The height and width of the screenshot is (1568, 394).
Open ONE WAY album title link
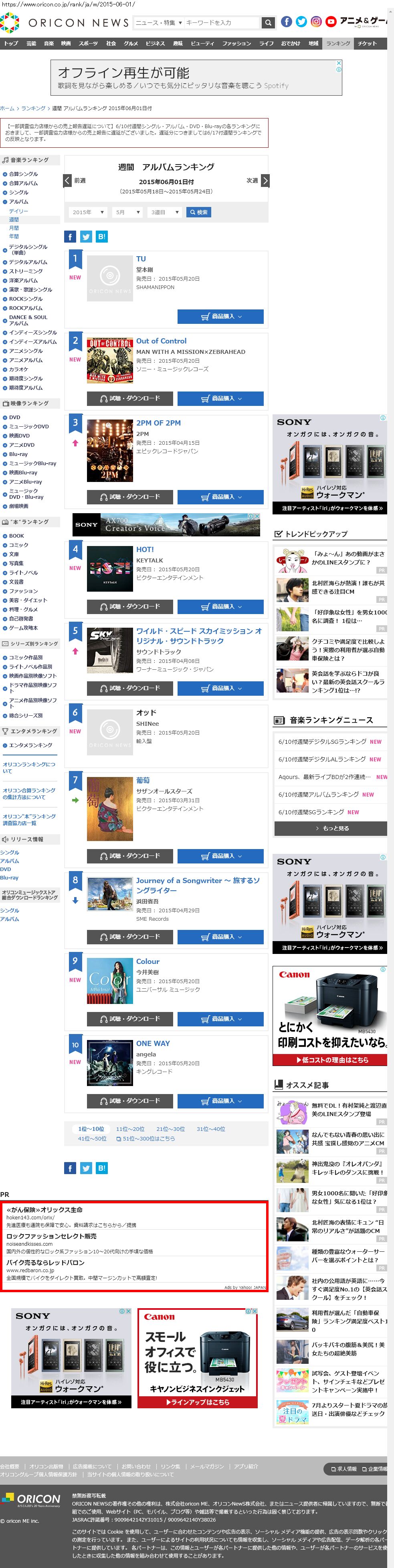(153, 1043)
